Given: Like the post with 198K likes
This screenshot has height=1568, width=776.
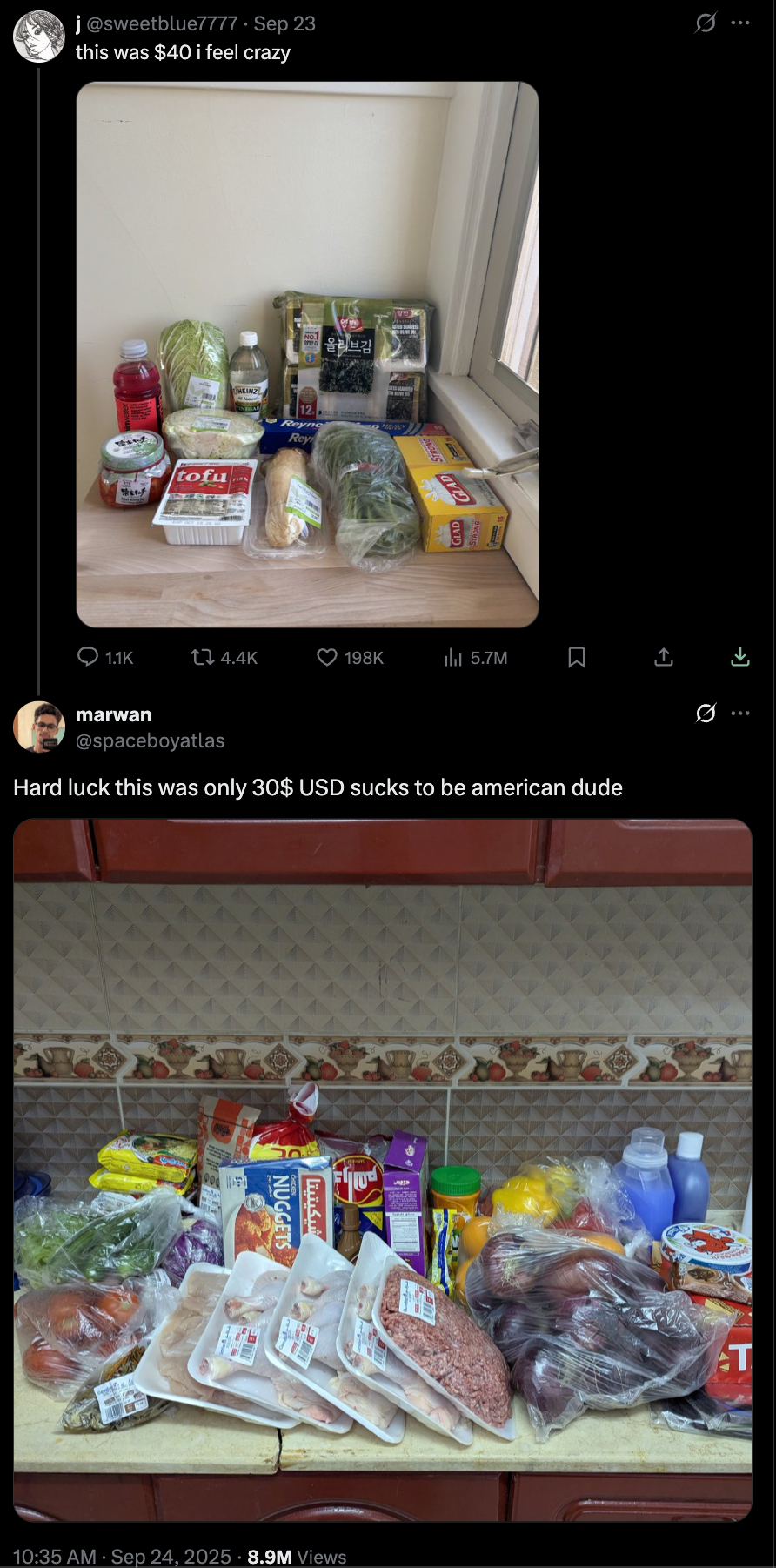Looking at the screenshot, I should [350, 657].
